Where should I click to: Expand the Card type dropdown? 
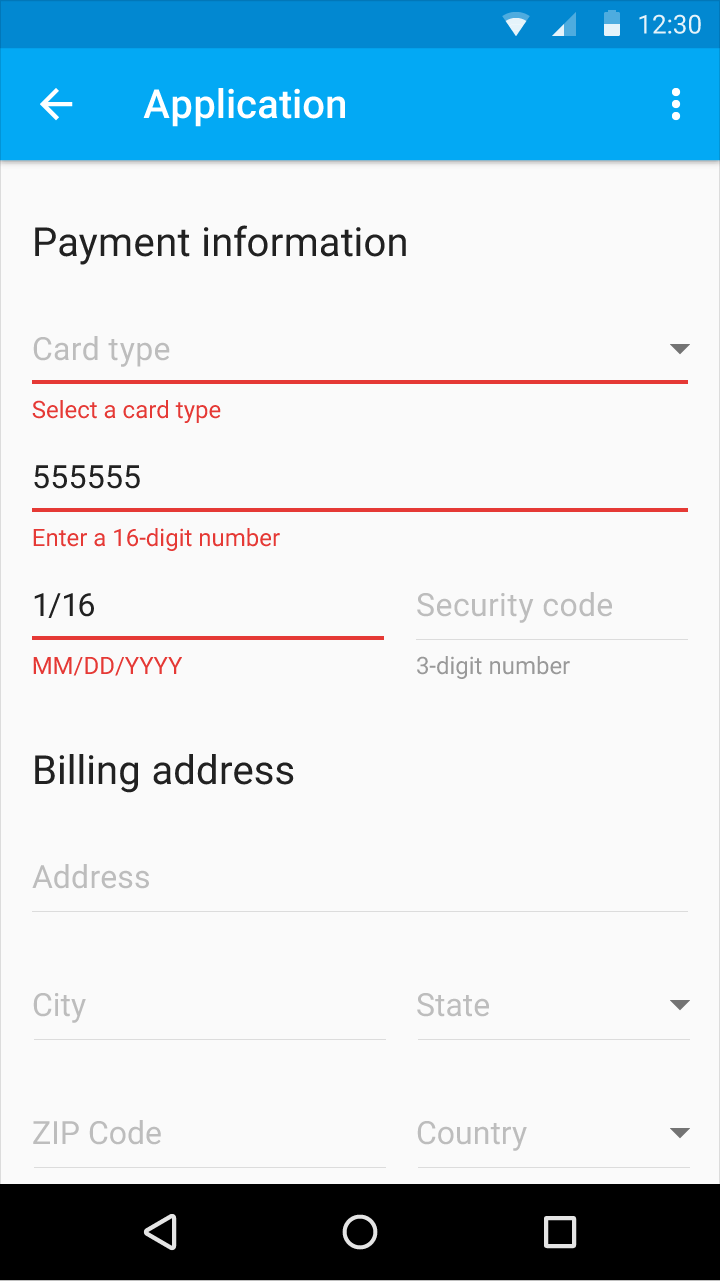[x=360, y=350]
